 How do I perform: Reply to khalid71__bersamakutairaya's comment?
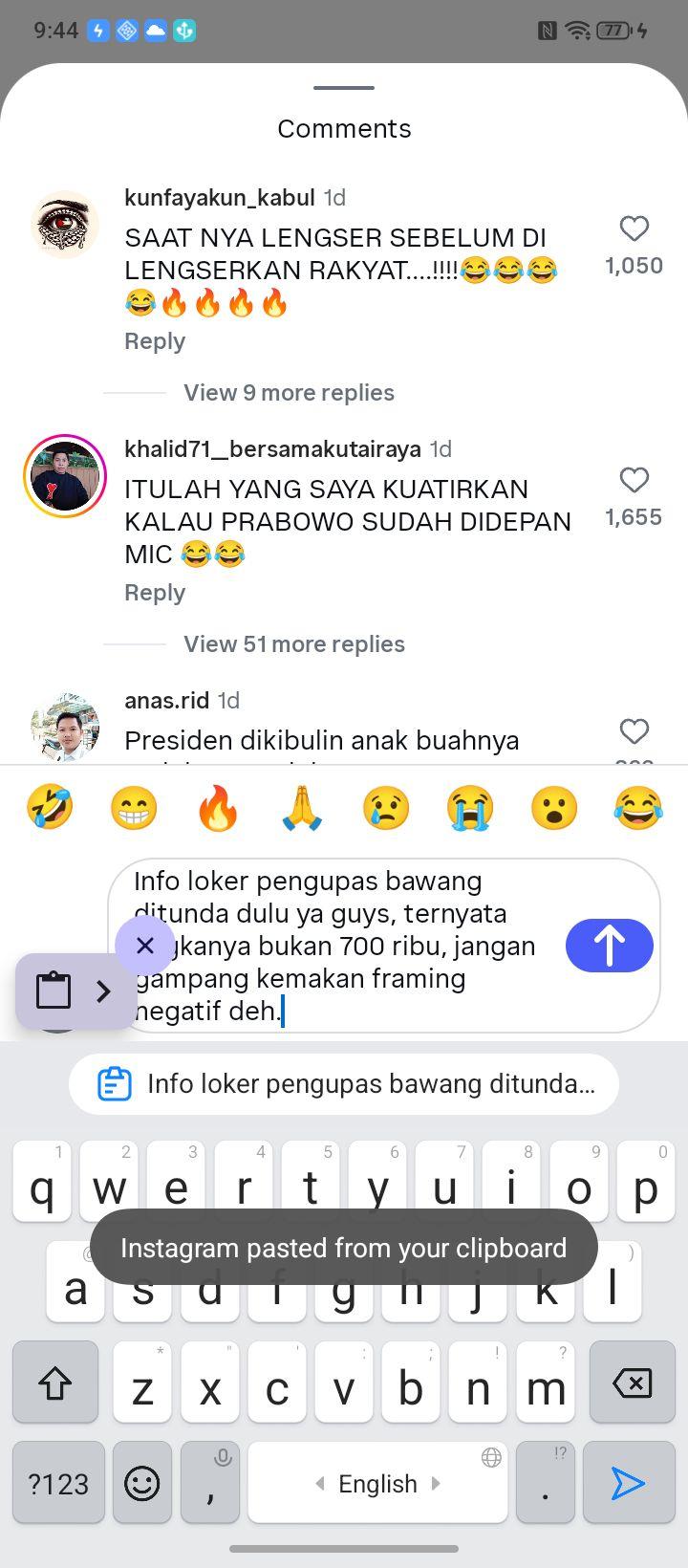155,593
